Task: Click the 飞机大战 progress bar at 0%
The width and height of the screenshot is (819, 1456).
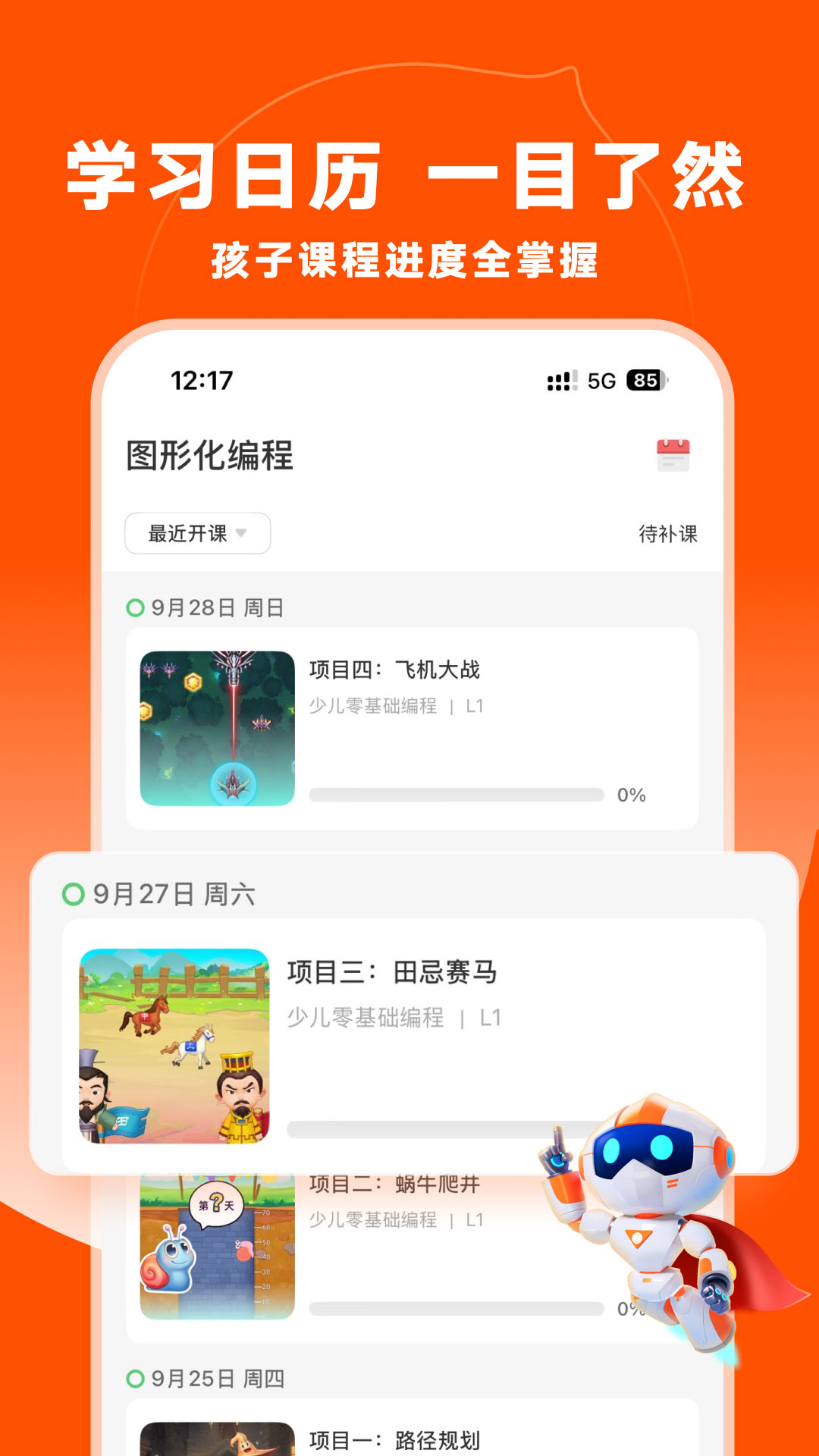Action: (x=455, y=793)
